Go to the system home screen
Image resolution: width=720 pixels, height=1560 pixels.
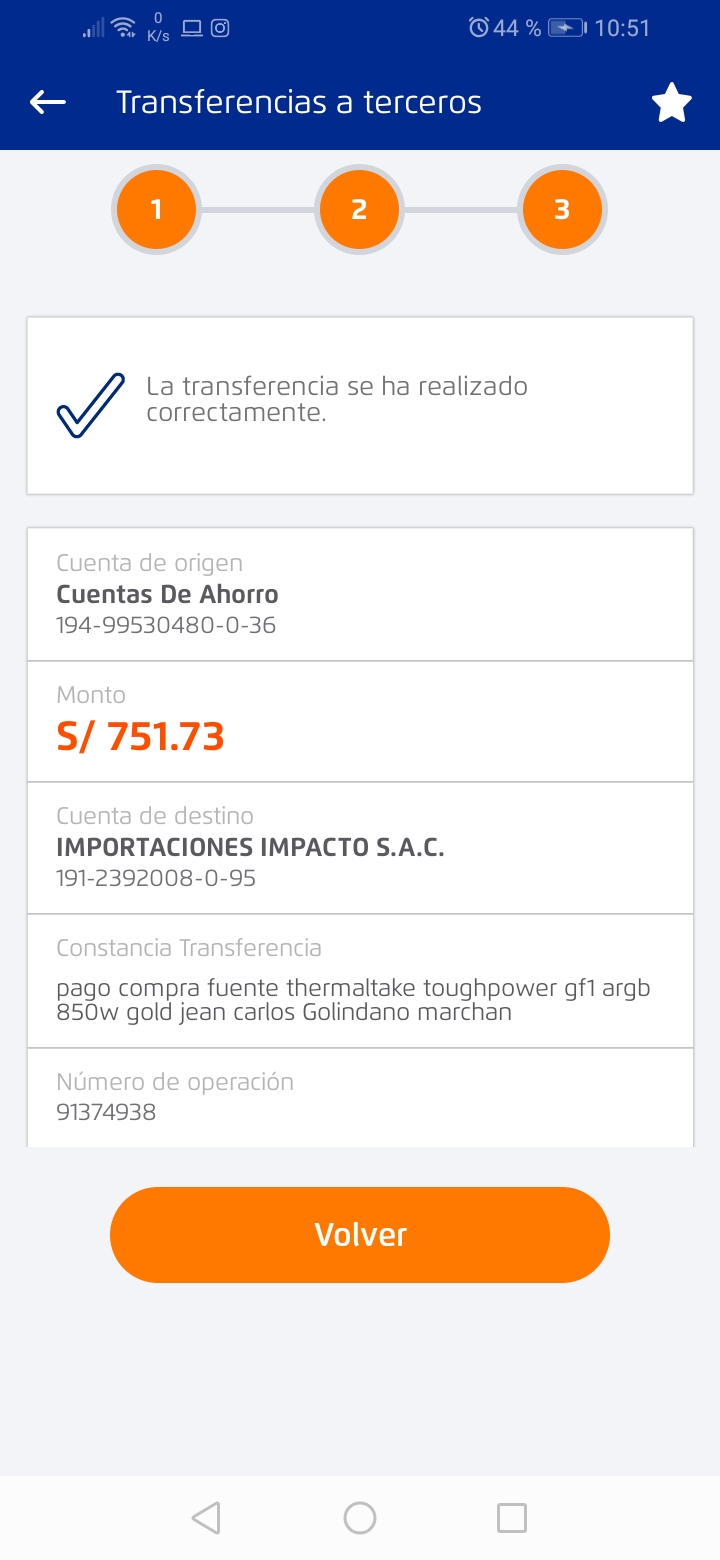[x=360, y=1518]
